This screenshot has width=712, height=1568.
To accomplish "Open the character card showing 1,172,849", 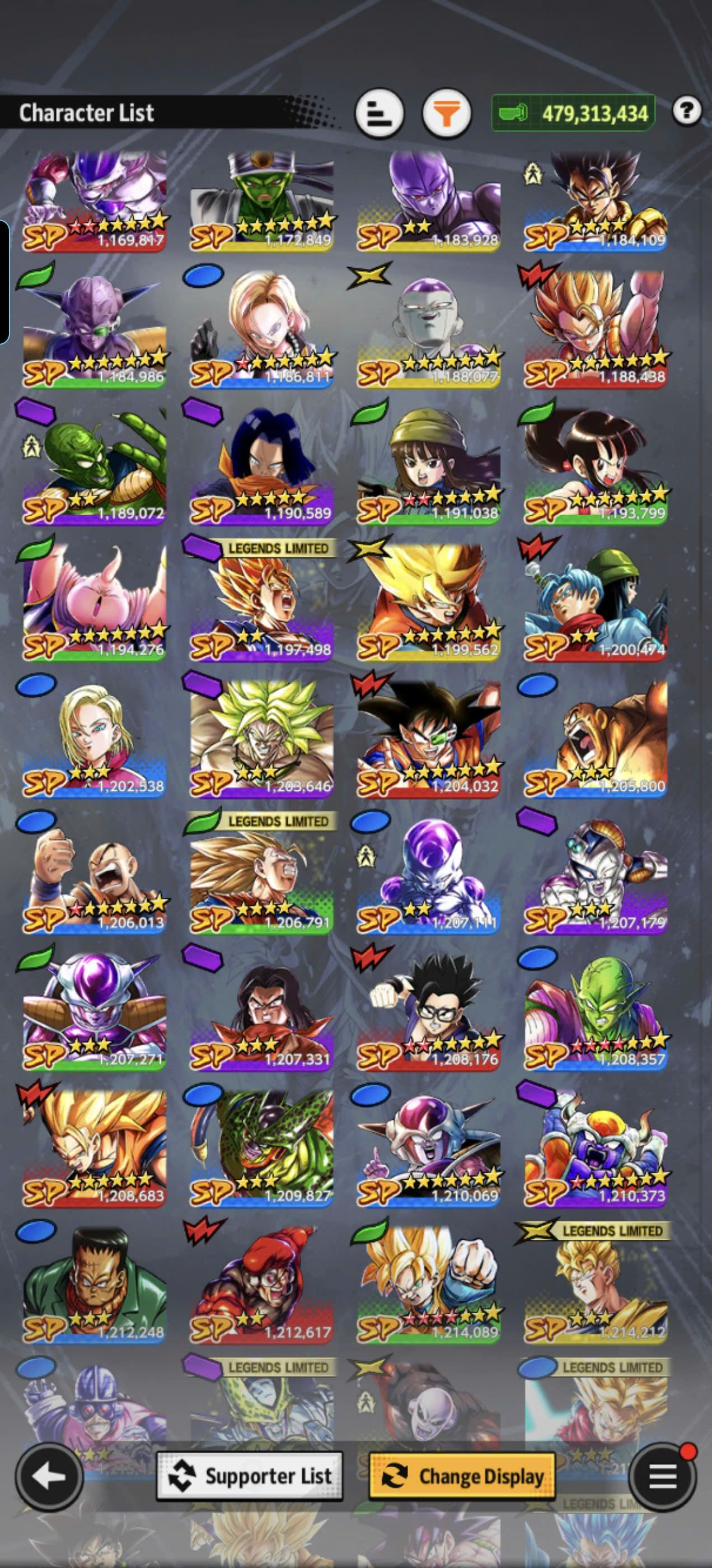I will (261, 201).
